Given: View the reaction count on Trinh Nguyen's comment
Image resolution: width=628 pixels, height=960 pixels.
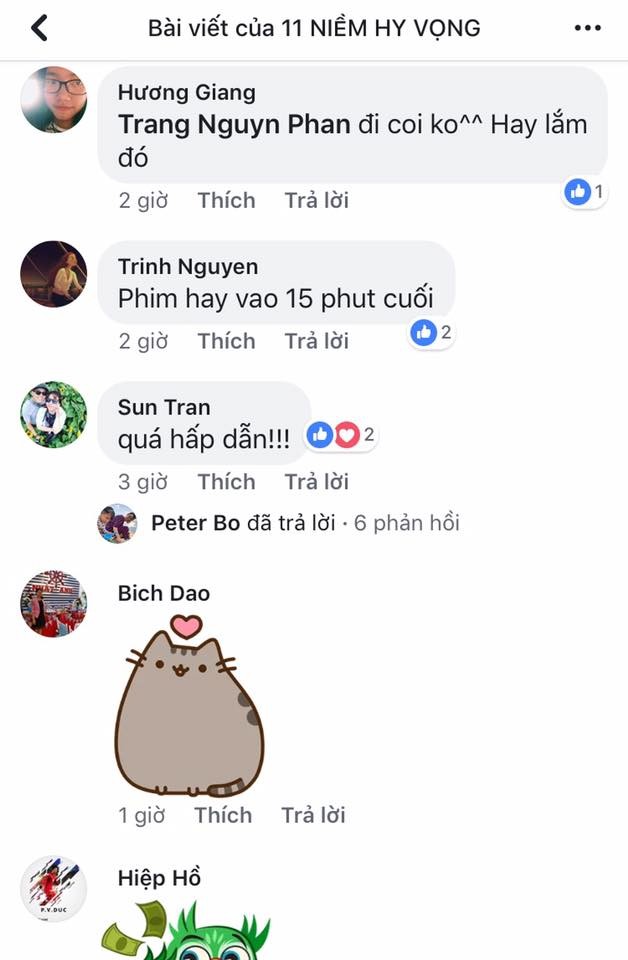Looking at the screenshot, I should coord(433,333).
